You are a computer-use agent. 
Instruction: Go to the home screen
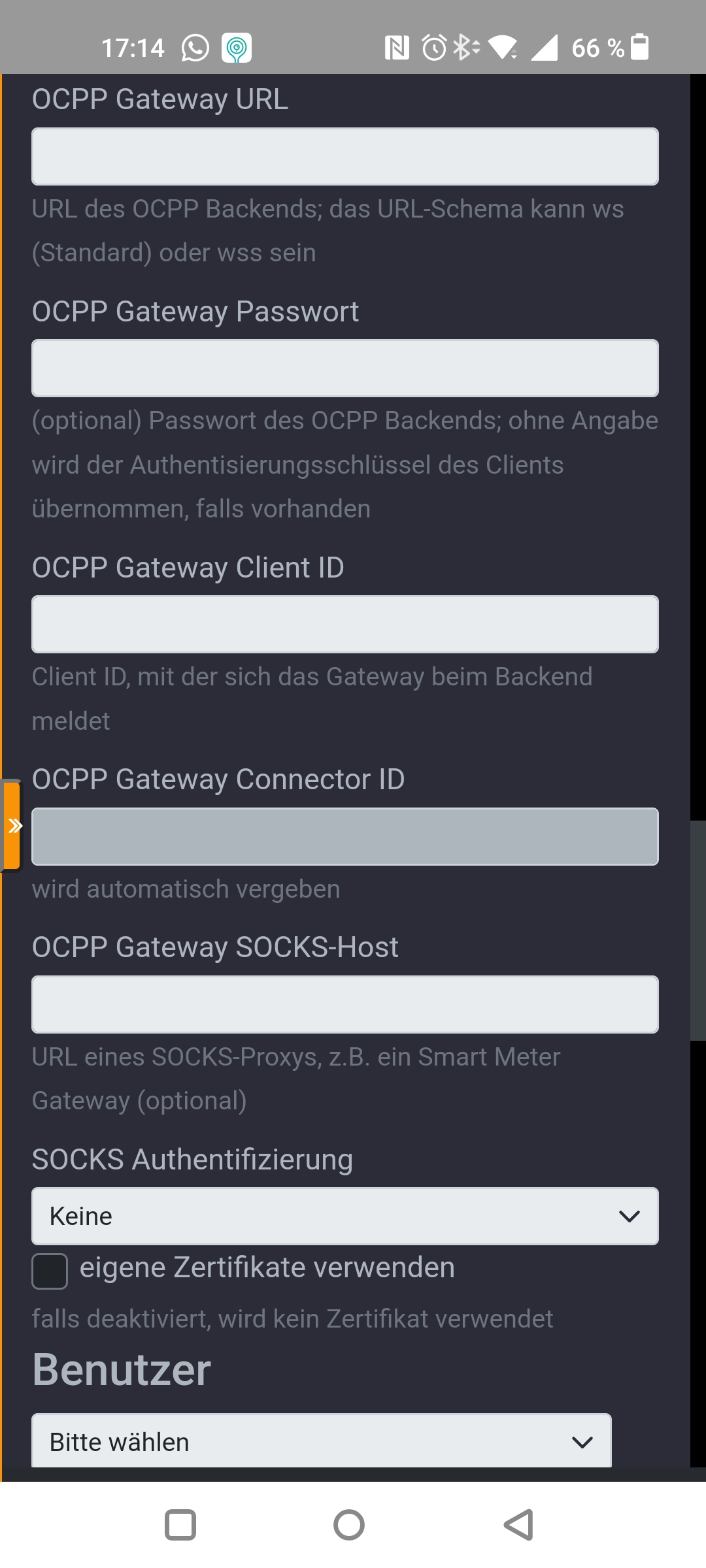349,1526
